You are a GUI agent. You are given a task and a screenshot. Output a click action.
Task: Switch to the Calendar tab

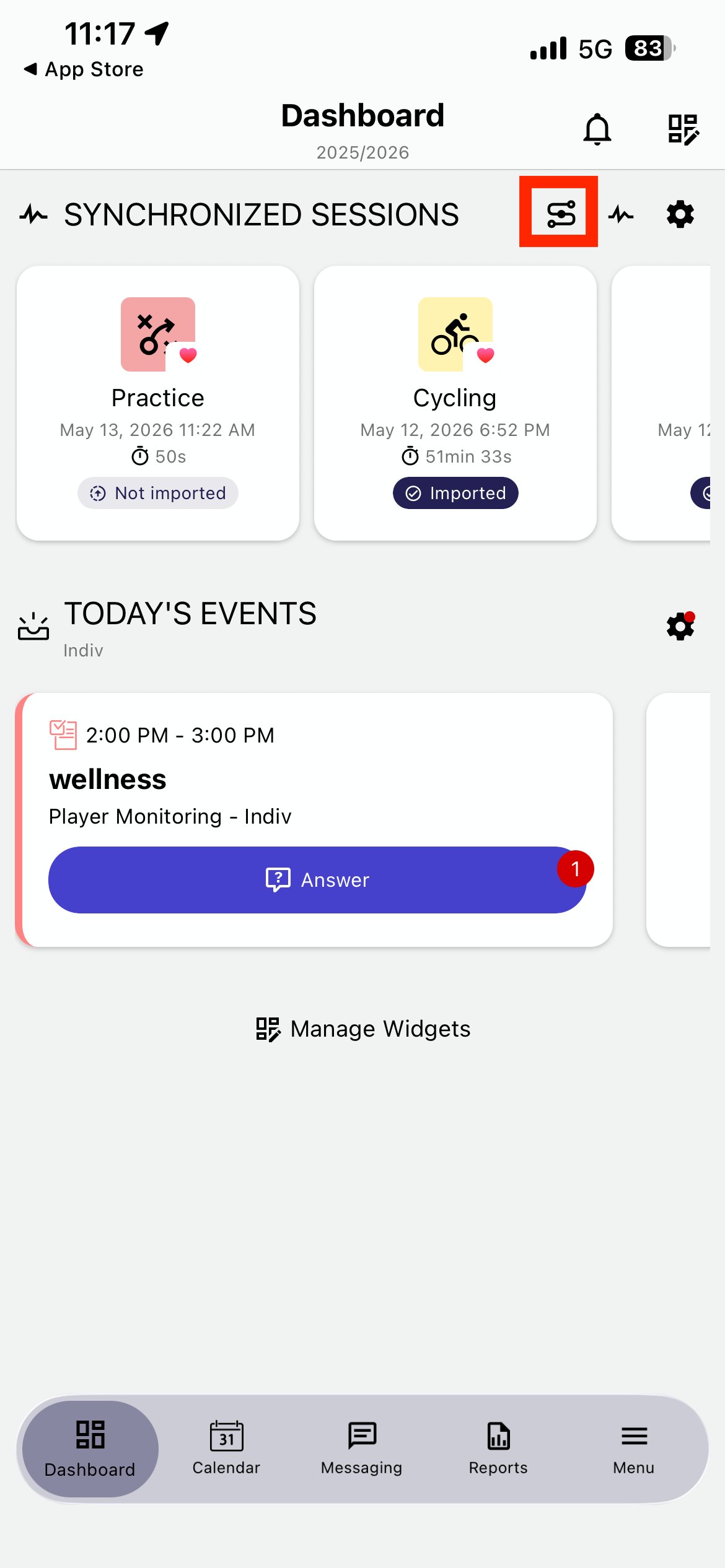pos(226,1448)
